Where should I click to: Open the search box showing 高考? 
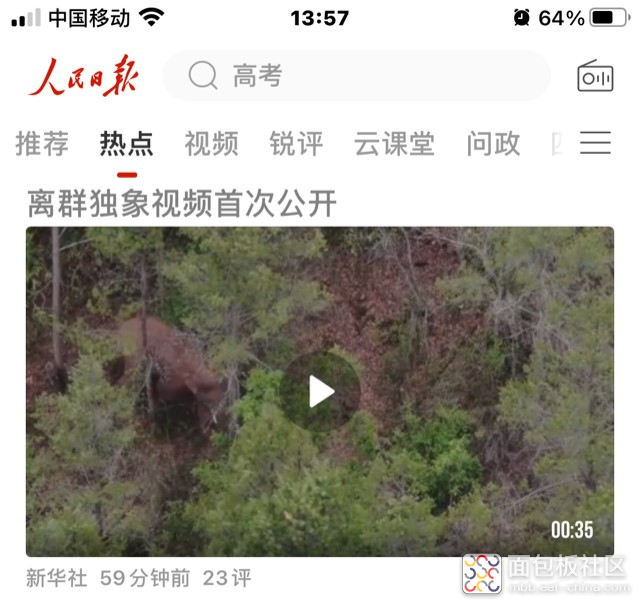click(x=355, y=76)
